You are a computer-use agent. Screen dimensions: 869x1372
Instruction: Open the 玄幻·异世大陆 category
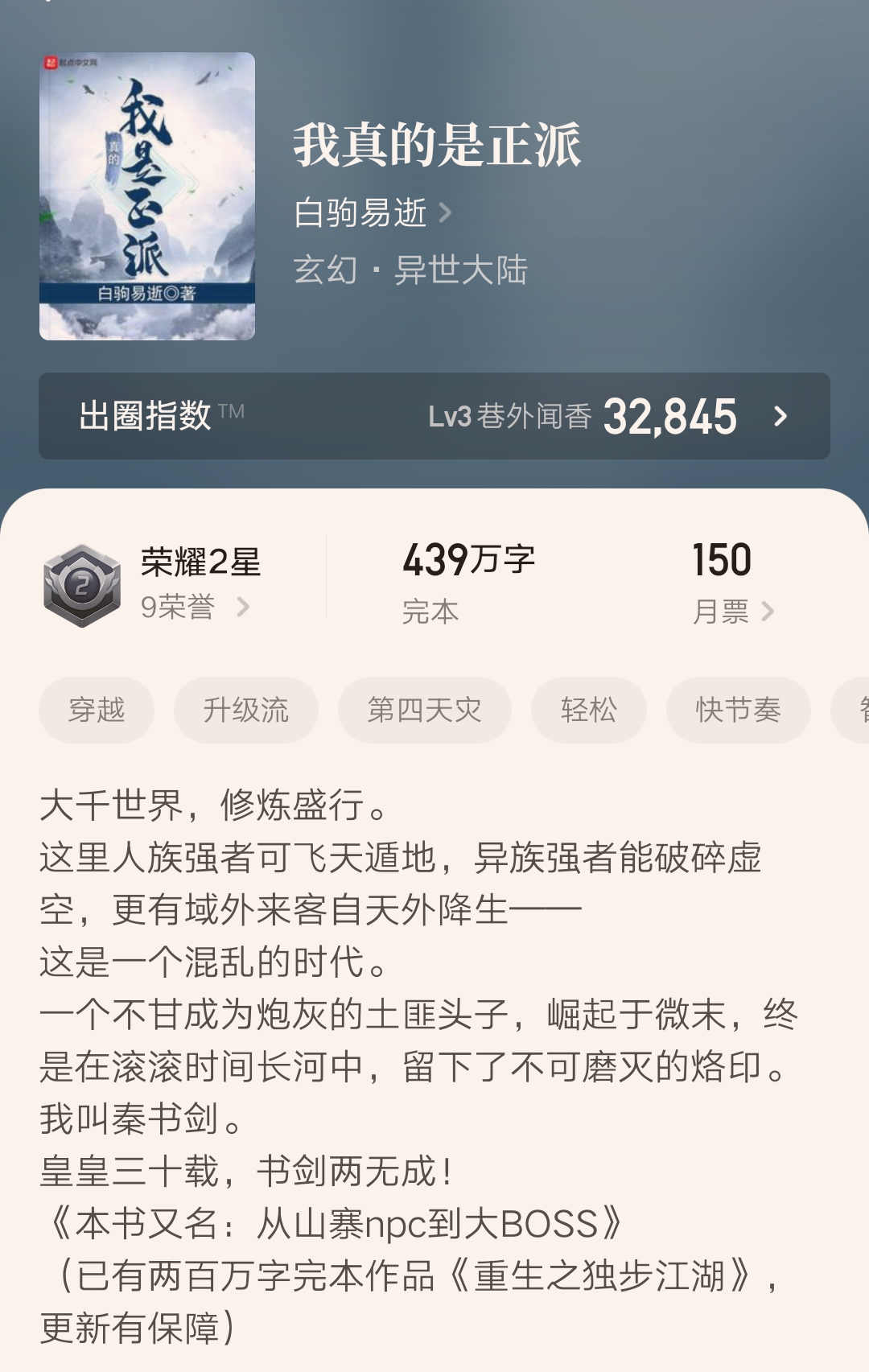[x=410, y=270]
